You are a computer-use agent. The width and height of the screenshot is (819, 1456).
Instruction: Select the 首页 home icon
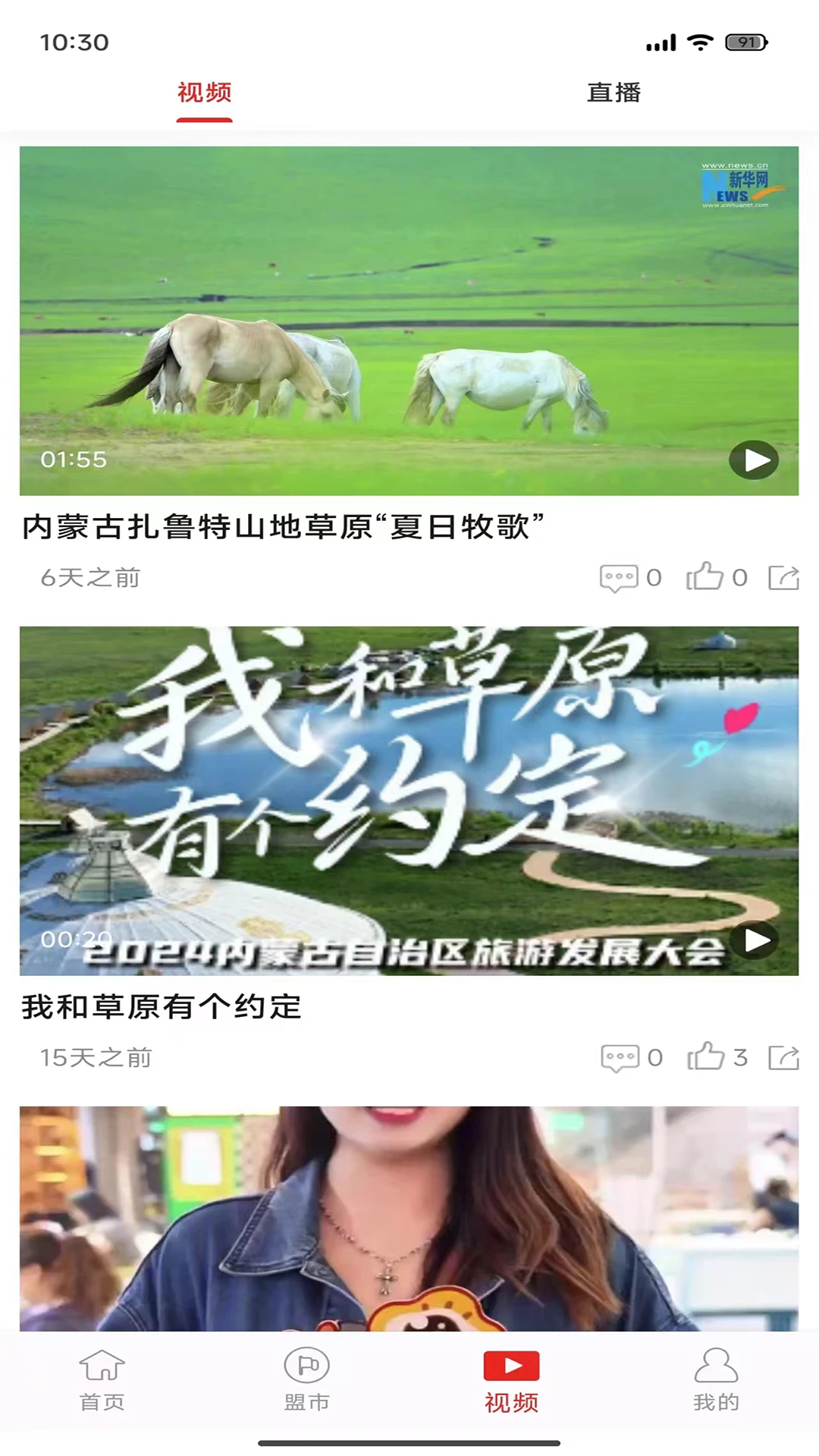(101, 1380)
